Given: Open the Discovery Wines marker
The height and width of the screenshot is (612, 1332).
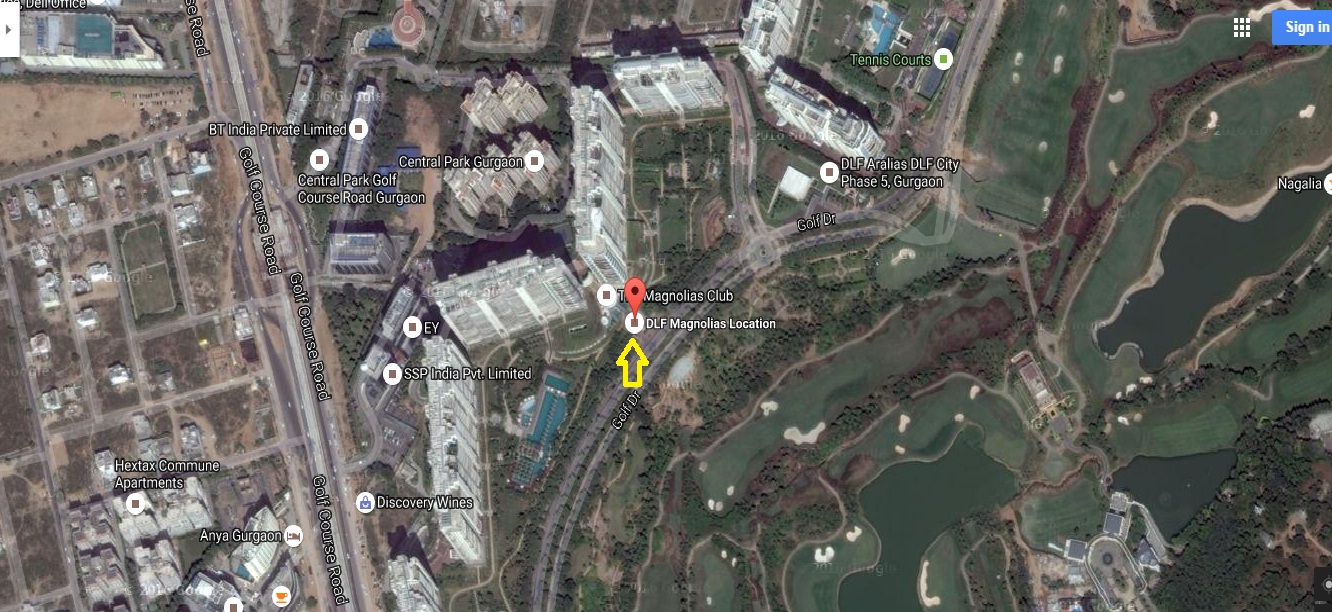Looking at the screenshot, I should [365, 502].
